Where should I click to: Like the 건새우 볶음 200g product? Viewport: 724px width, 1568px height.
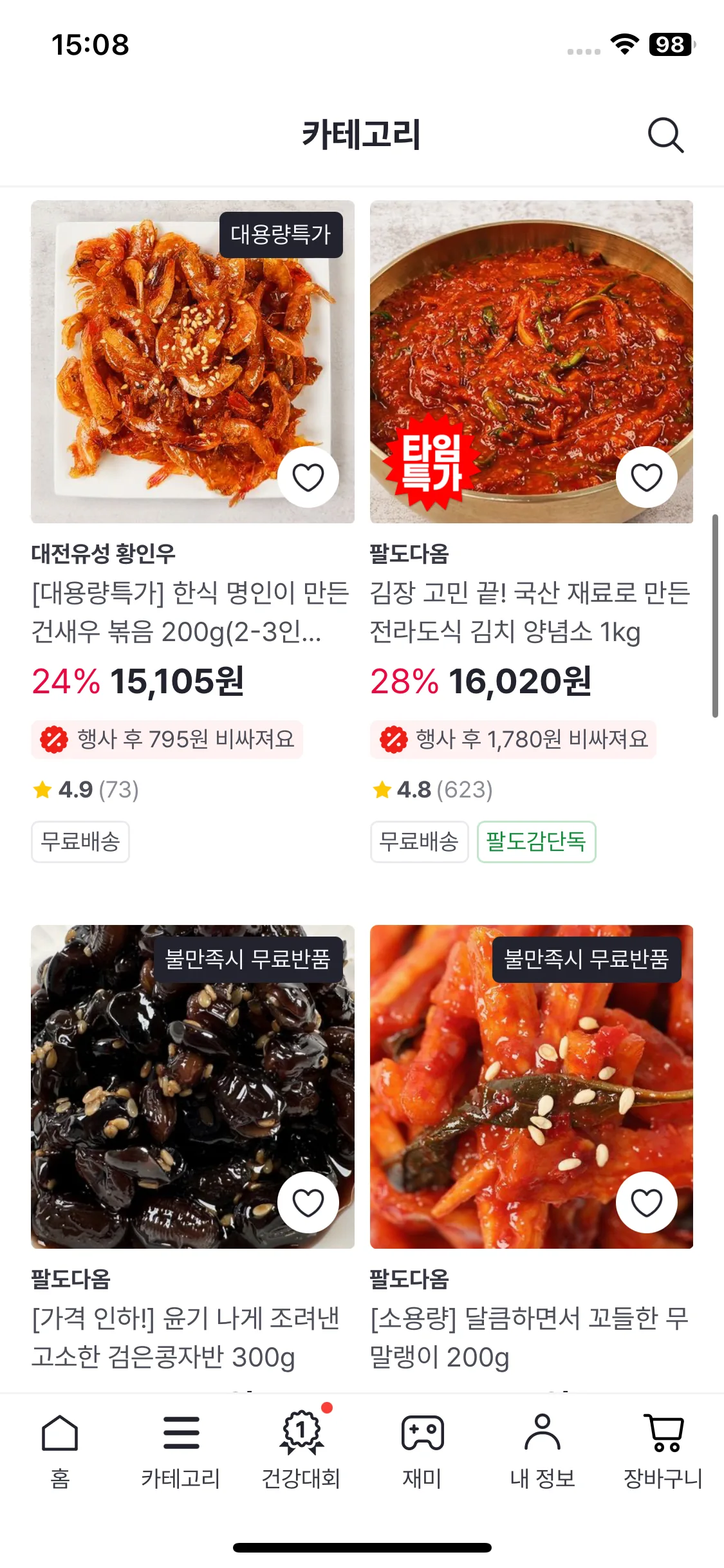click(x=308, y=477)
